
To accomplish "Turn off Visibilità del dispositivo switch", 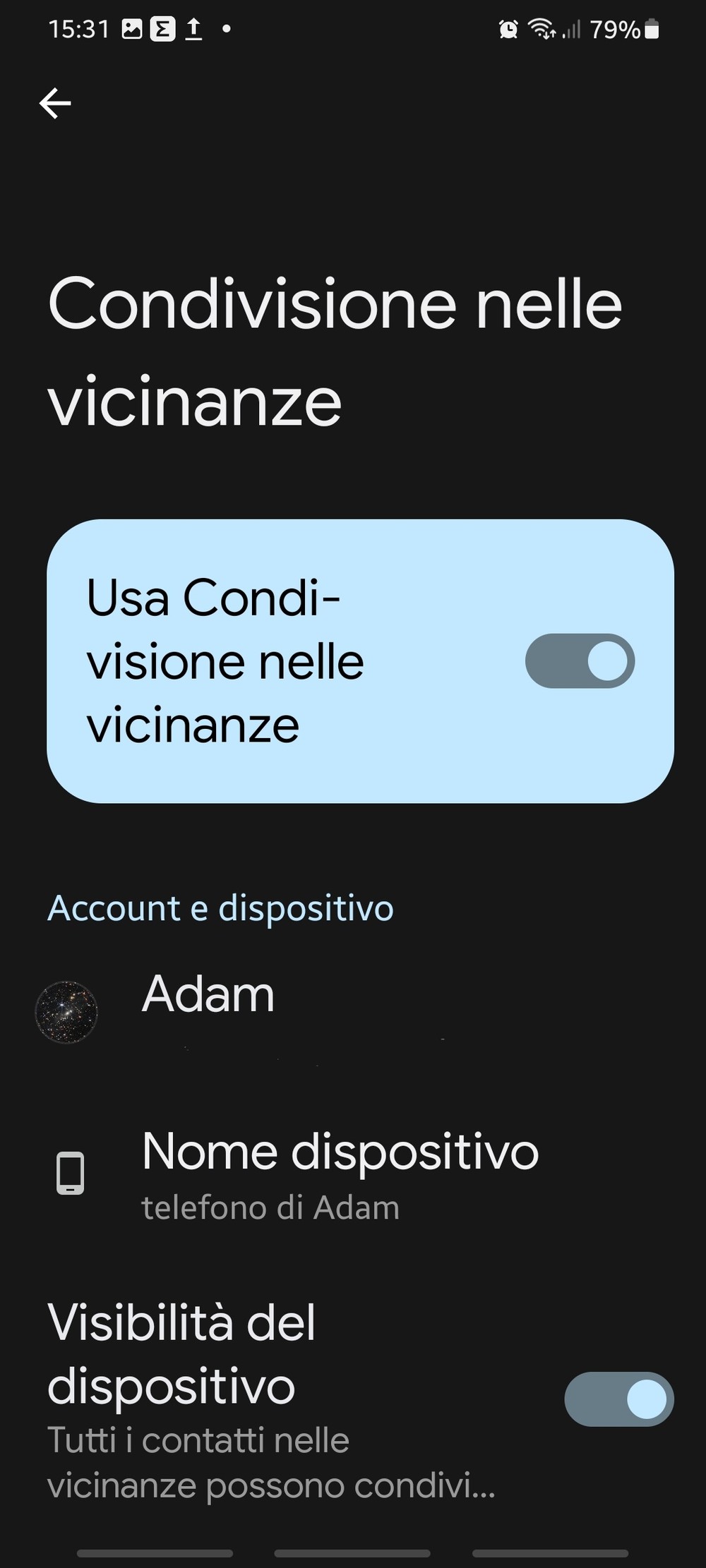I will (619, 1399).
